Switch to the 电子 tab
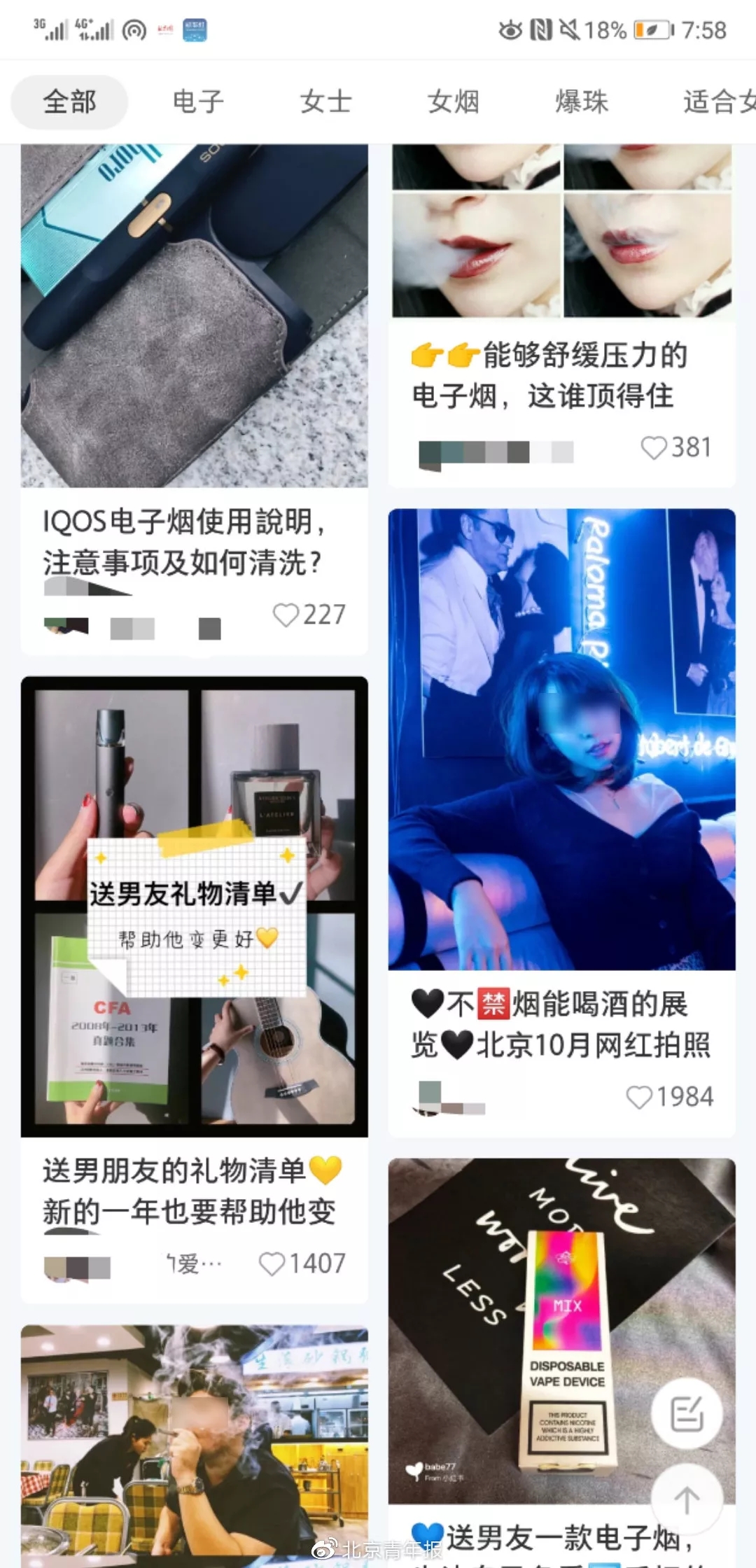Viewport: 756px width, 1568px height. click(198, 102)
